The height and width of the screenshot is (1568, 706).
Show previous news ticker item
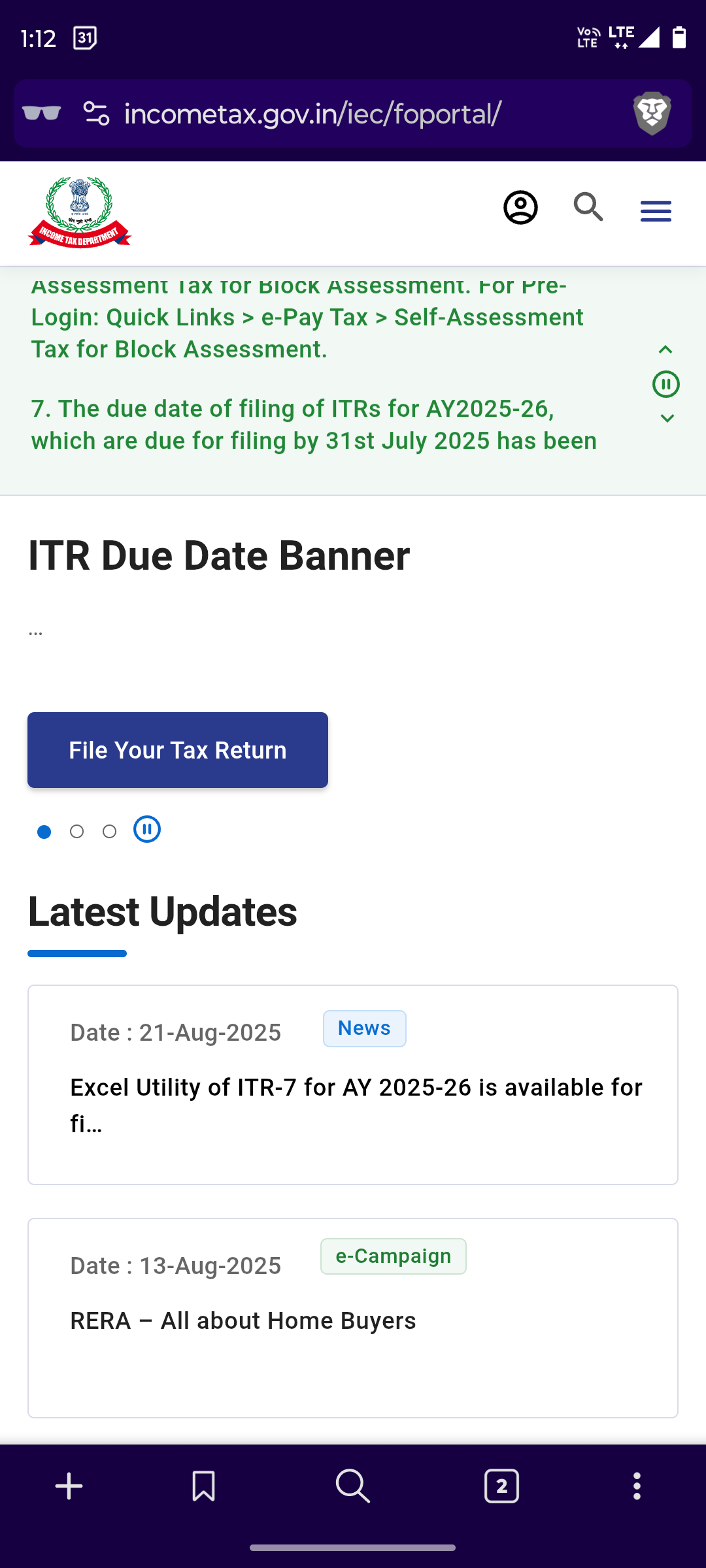coord(665,350)
